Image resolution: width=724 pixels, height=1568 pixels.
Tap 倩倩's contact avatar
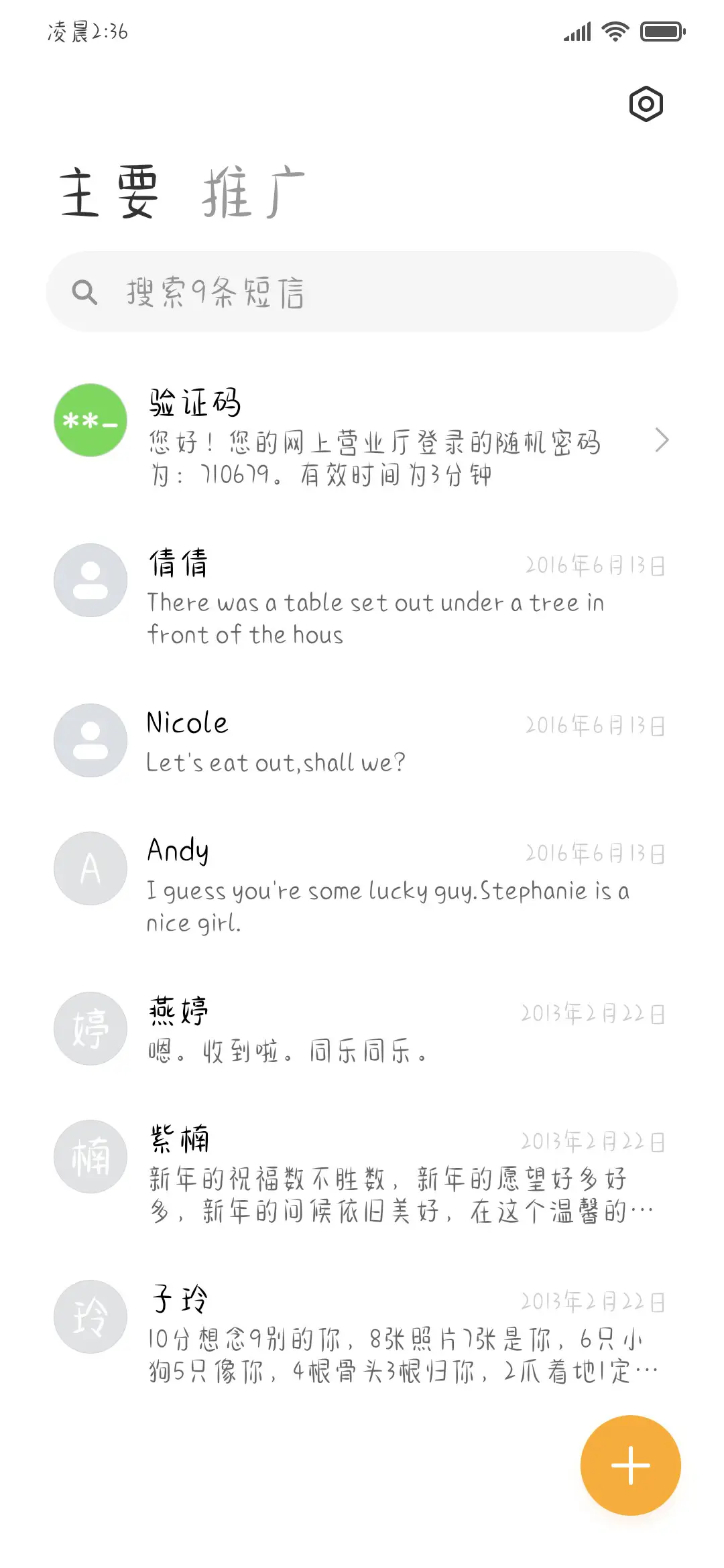pyautogui.click(x=90, y=580)
